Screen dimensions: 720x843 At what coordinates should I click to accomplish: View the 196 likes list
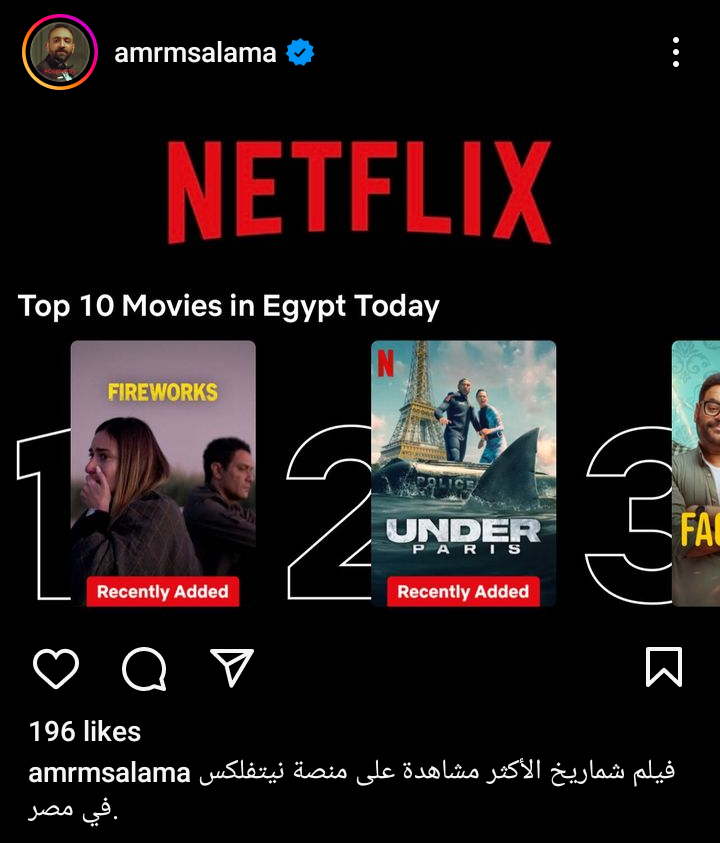85,732
